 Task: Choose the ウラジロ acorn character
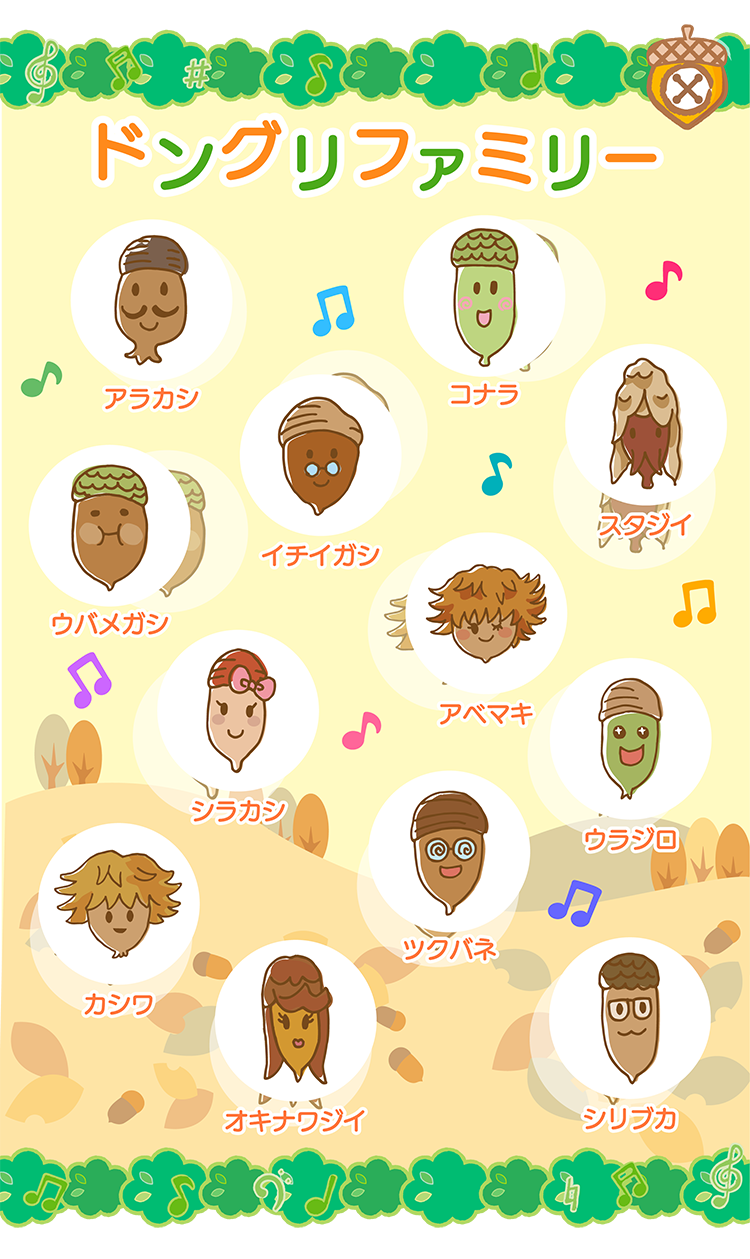630,738
